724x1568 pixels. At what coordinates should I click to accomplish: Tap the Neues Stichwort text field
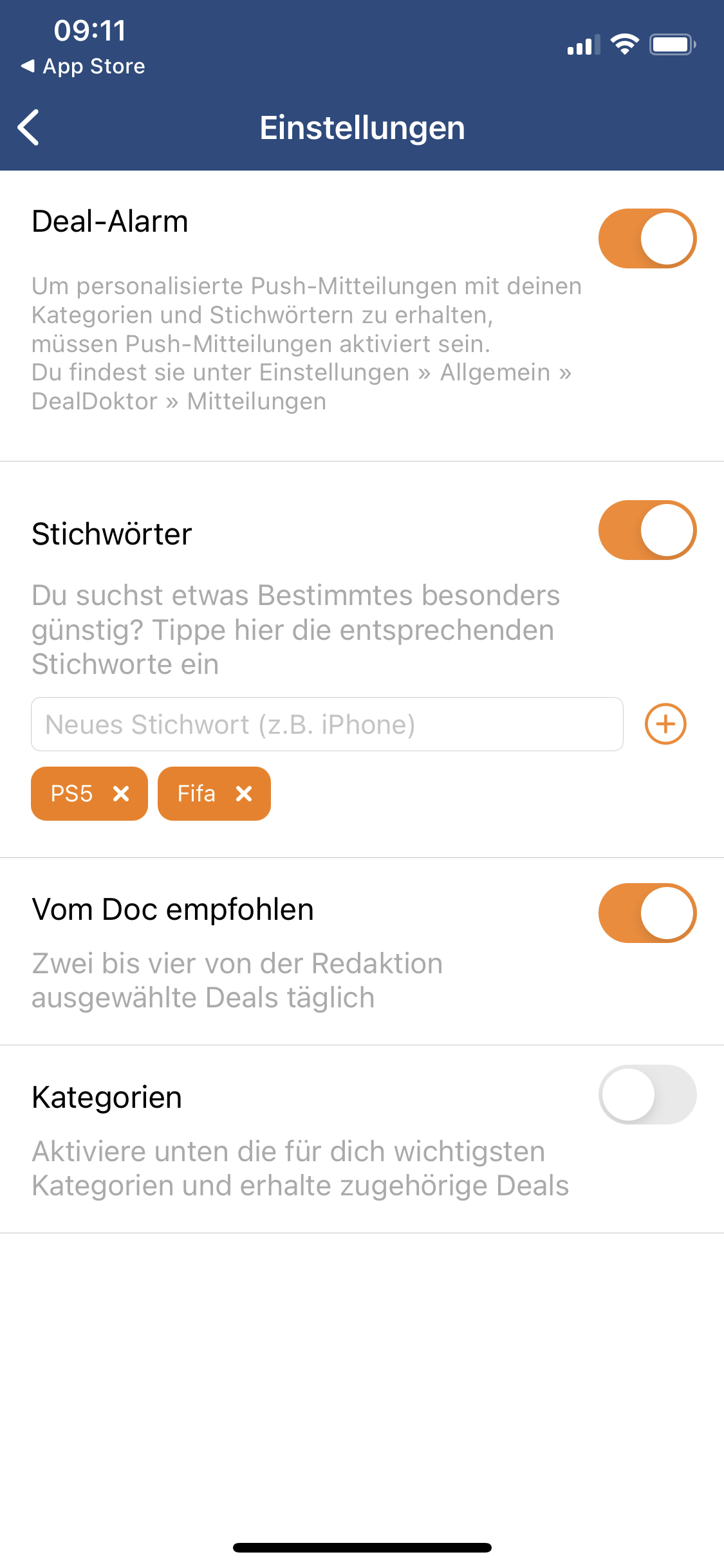point(327,724)
